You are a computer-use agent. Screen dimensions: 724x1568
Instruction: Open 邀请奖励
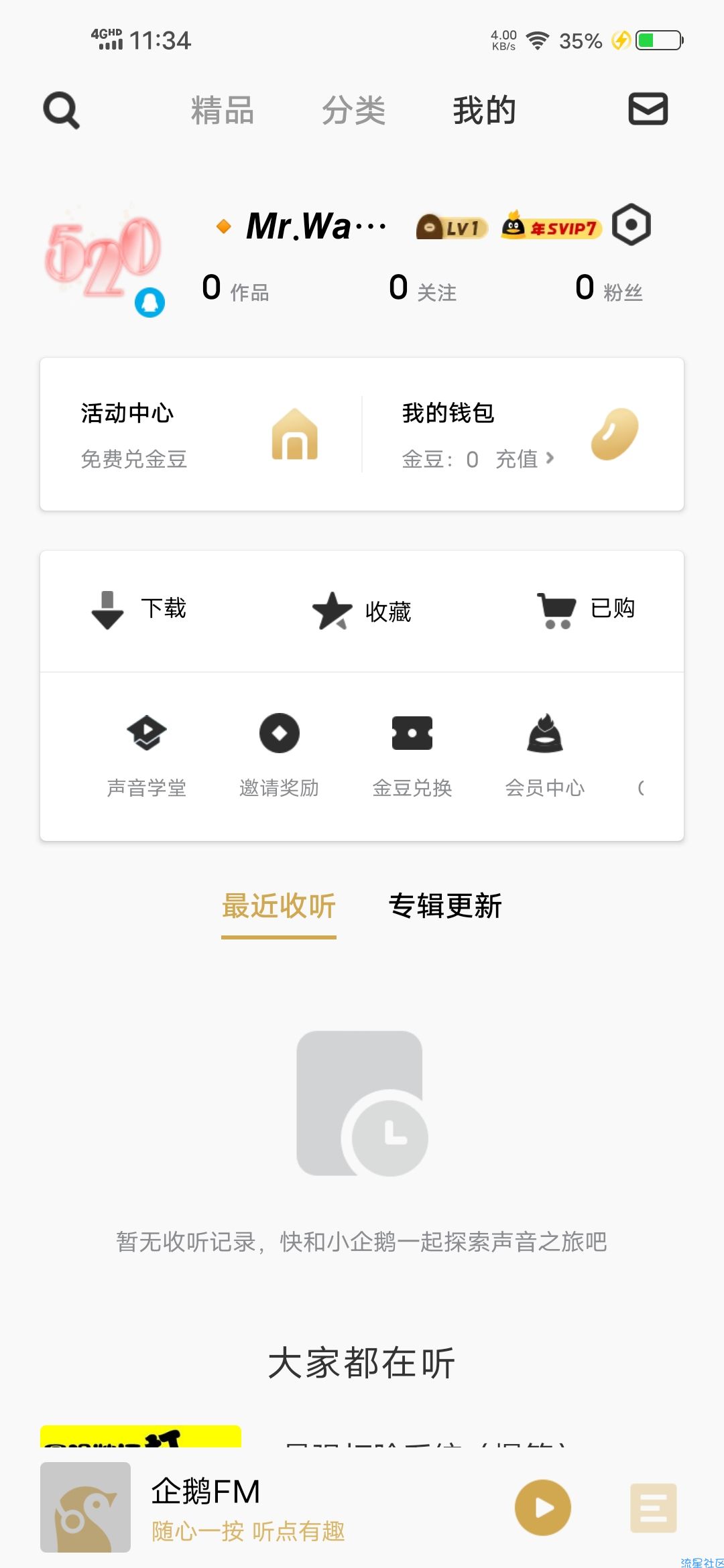point(279,754)
